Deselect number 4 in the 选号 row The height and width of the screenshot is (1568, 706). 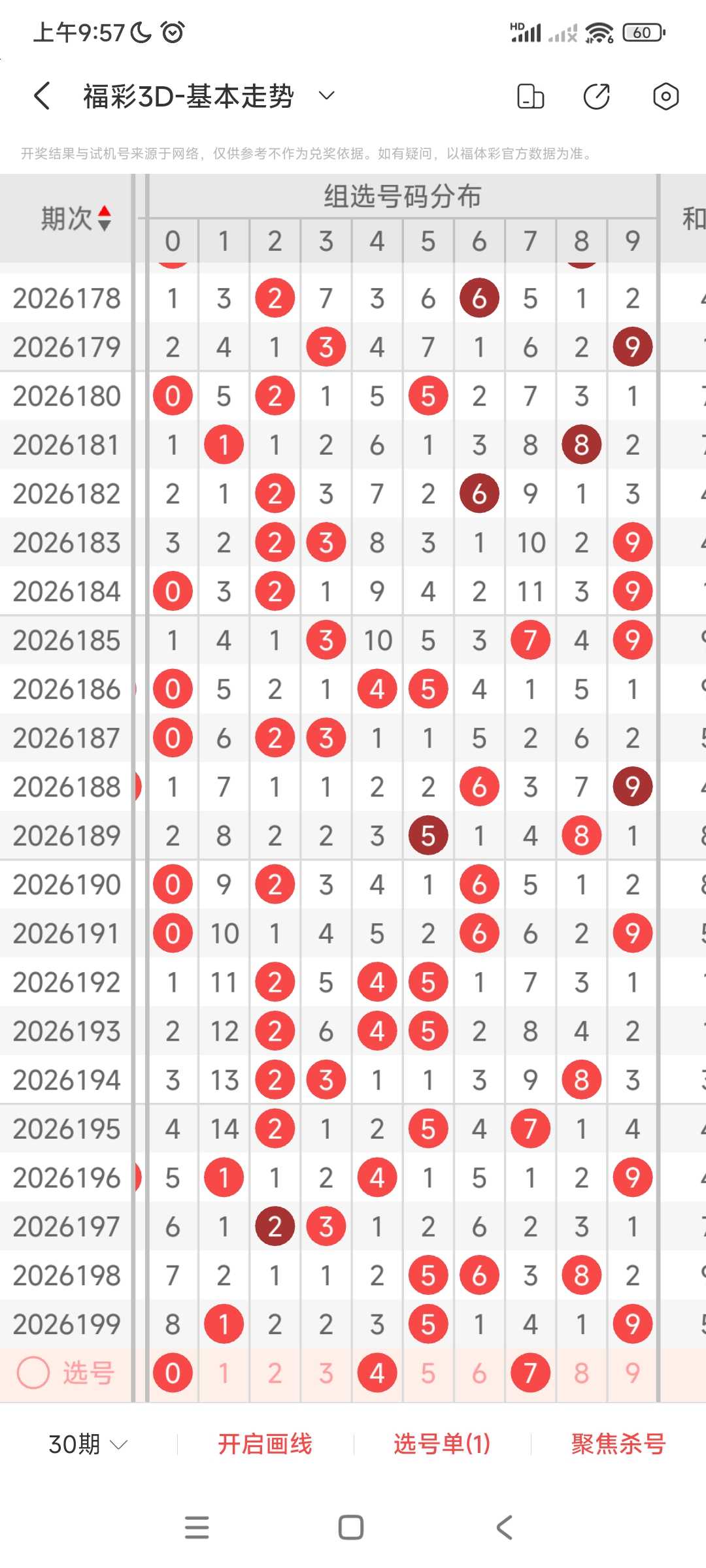click(377, 1374)
